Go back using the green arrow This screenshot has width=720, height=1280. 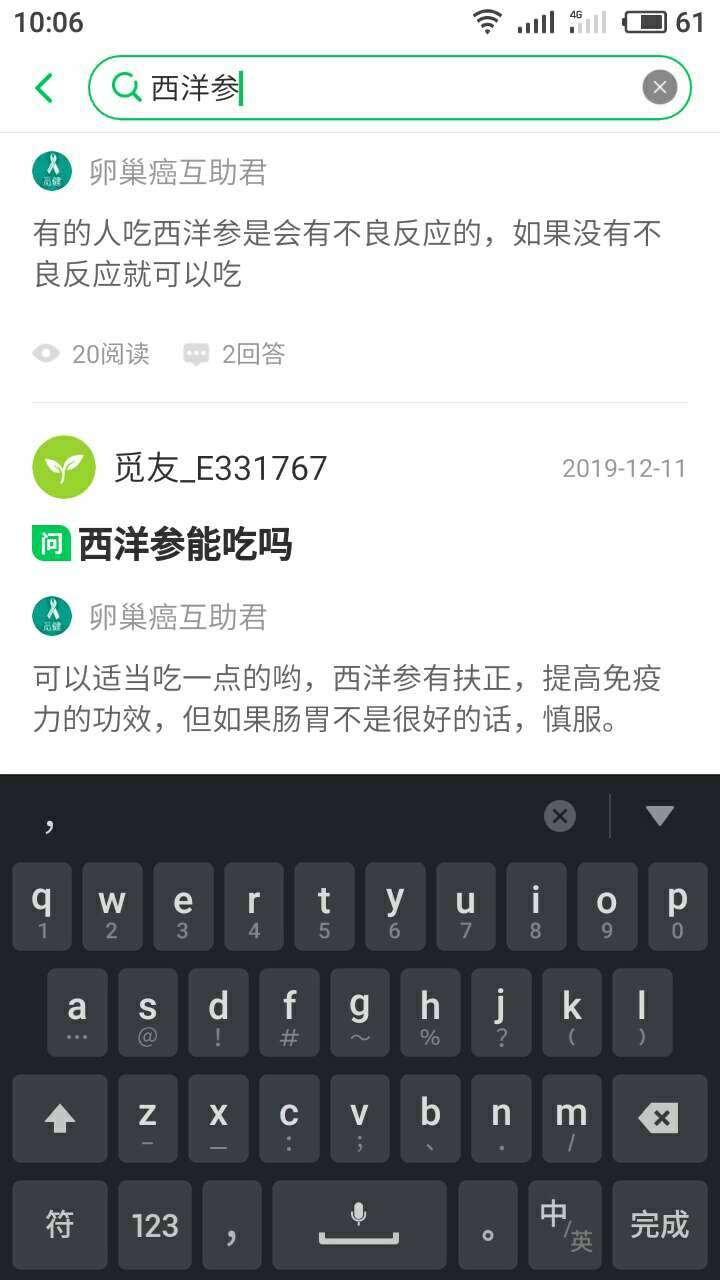tap(44, 88)
